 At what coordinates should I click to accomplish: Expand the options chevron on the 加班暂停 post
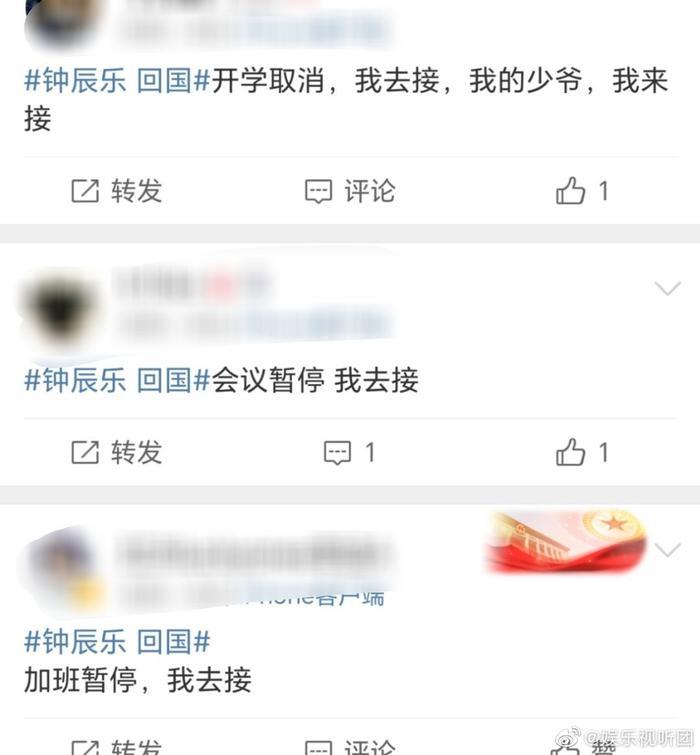[667, 549]
